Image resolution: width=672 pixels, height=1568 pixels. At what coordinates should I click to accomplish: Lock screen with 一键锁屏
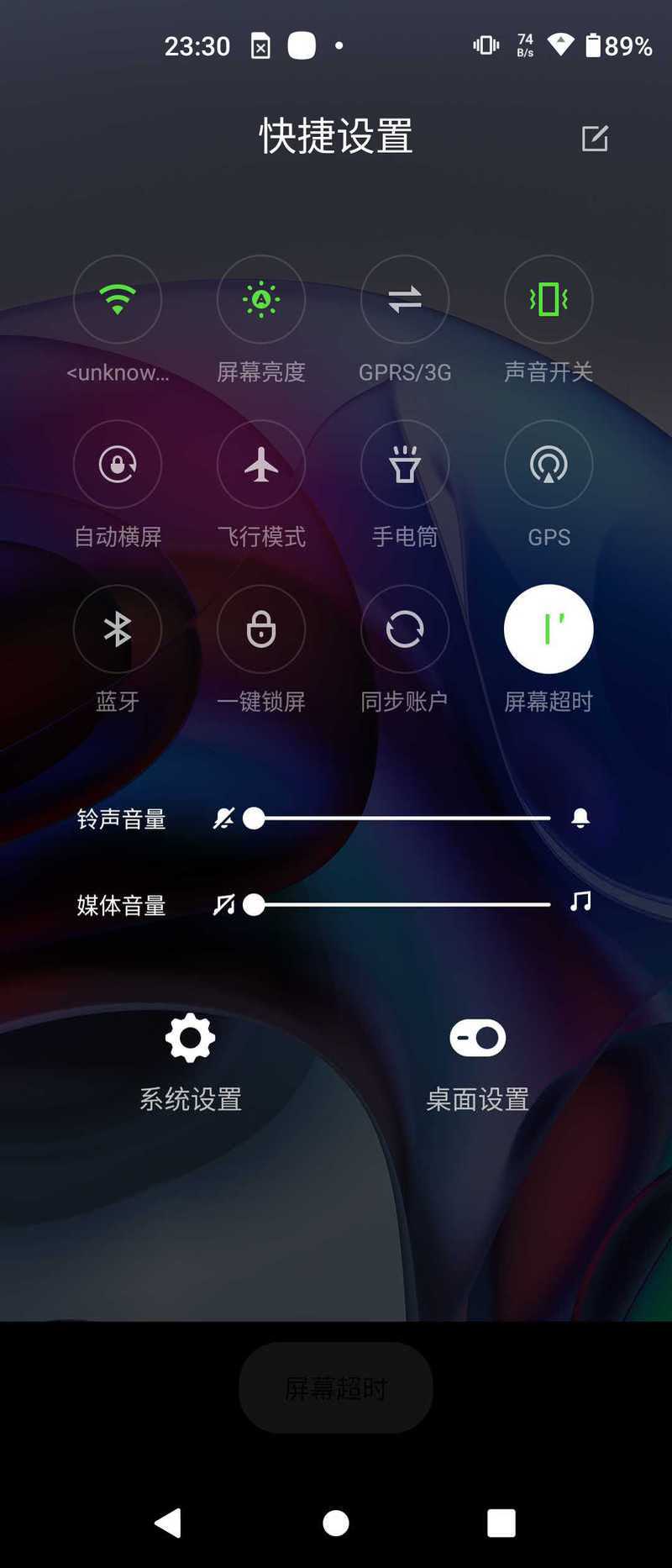pyautogui.click(x=261, y=629)
